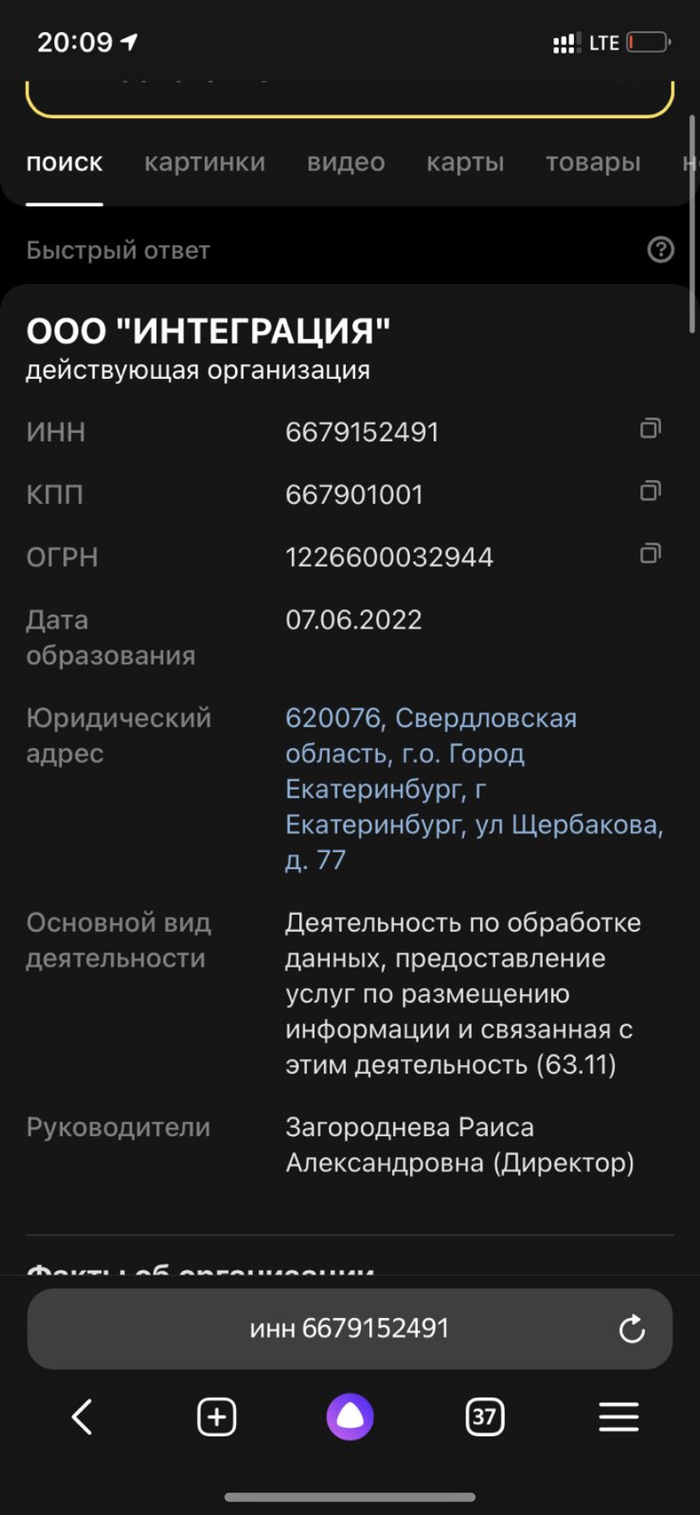Copy the КПП number 667901001
Image resolution: width=700 pixels, height=1515 pixels.
click(650, 491)
